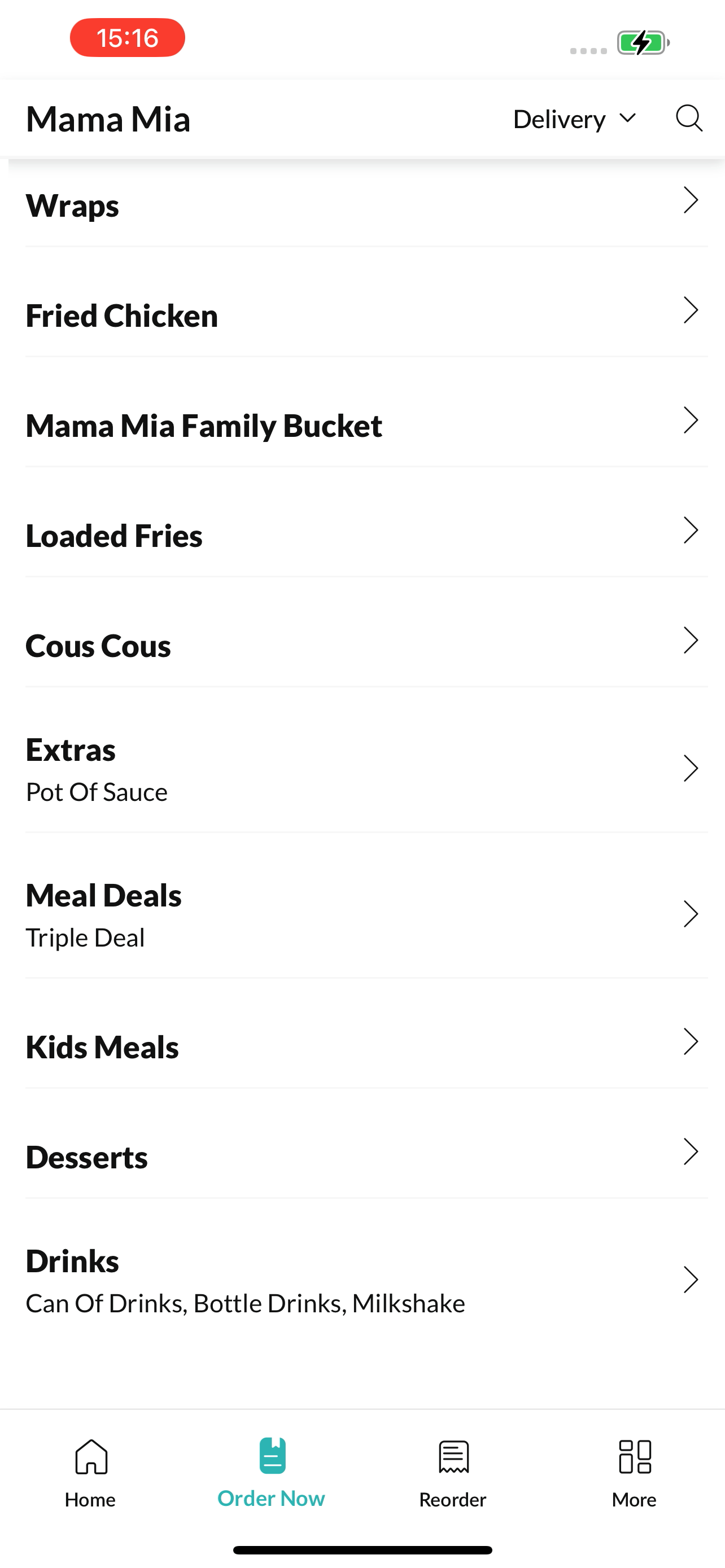Open the More tab
725x1568 pixels.
(x=634, y=1473)
